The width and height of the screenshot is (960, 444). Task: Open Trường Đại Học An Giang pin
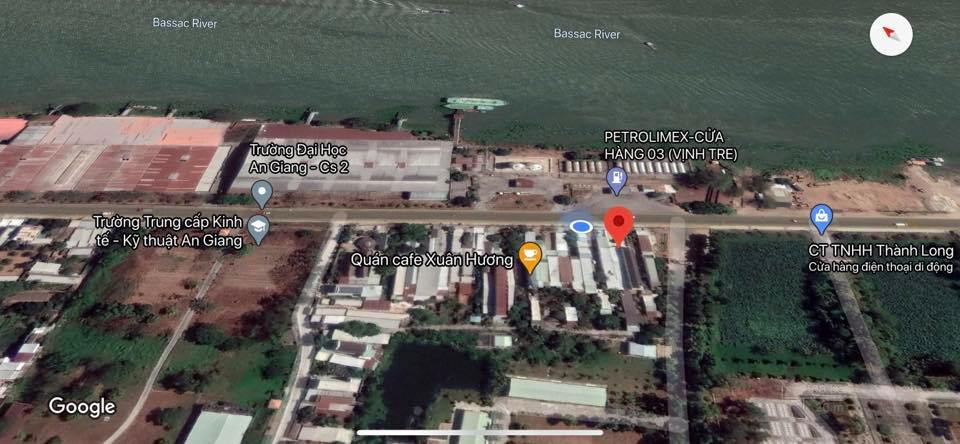pyautogui.click(x=262, y=193)
